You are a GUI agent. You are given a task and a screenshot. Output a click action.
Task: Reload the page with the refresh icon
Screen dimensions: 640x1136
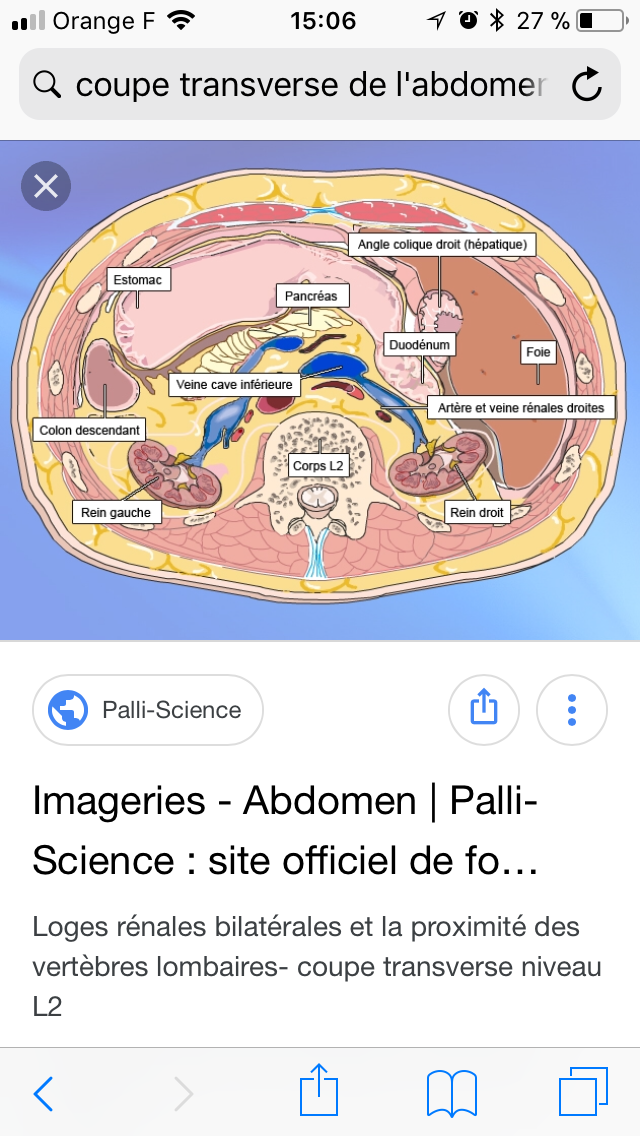tap(587, 85)
